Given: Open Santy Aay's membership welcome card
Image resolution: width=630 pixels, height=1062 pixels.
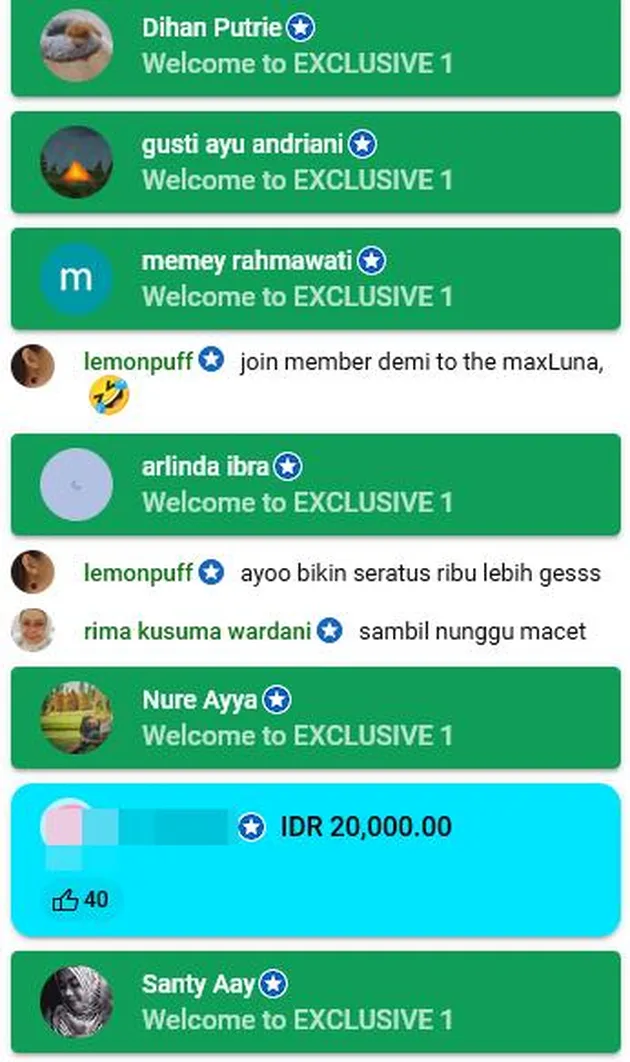Looking at the screenshot, I should [x=315, y=1002].
